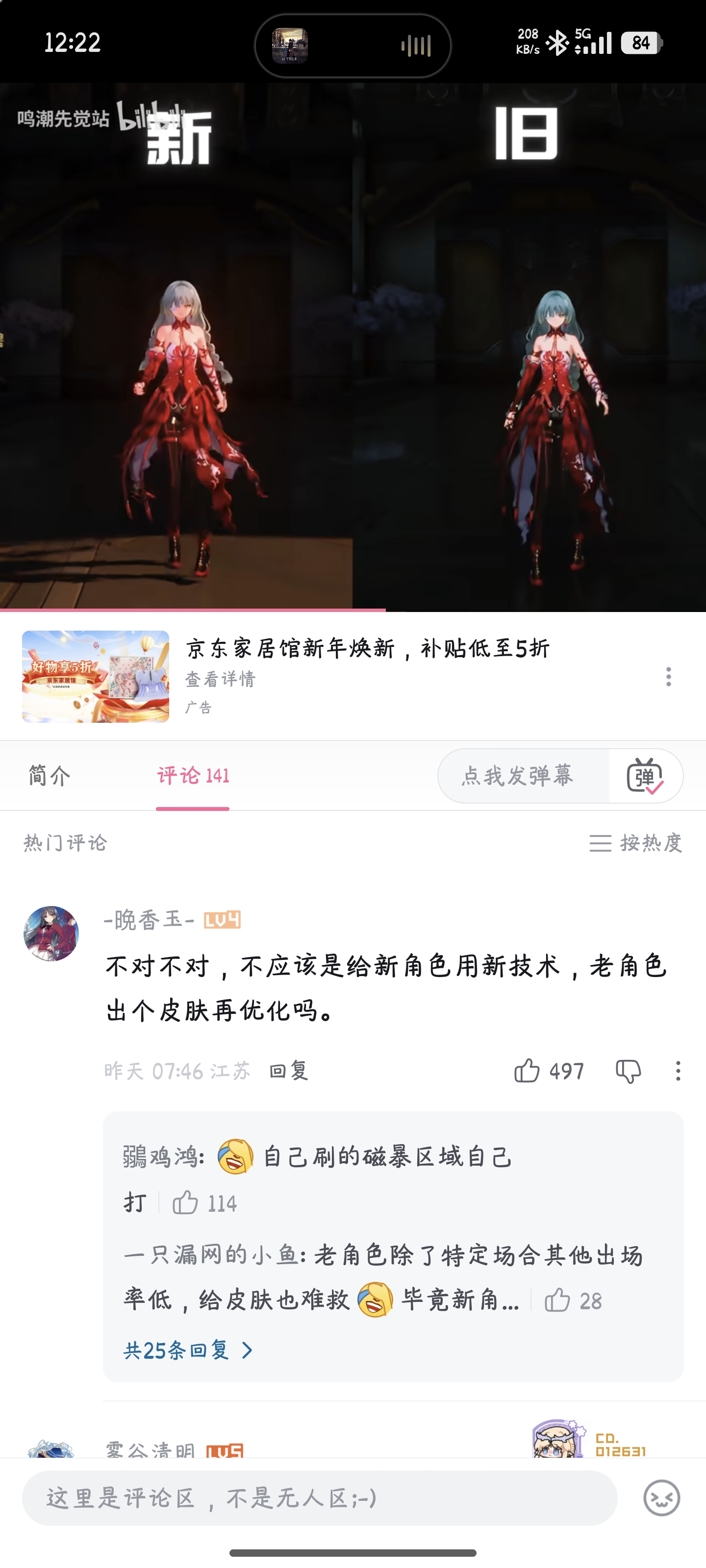This screenshot has height=1568, width=706.
Task: Open the emoji picker beside comment box
Action: point(661,1498)
